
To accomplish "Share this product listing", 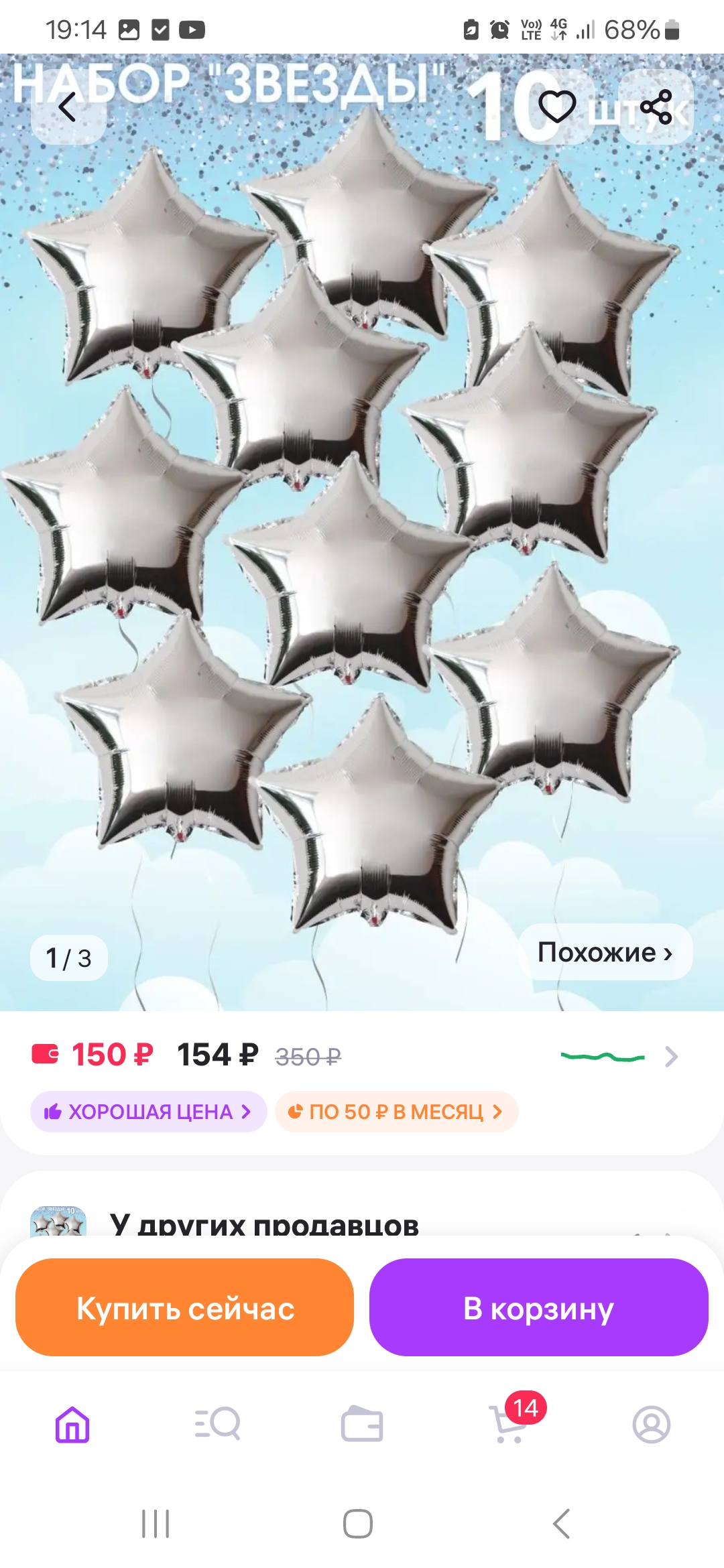I will coord(656,107).
